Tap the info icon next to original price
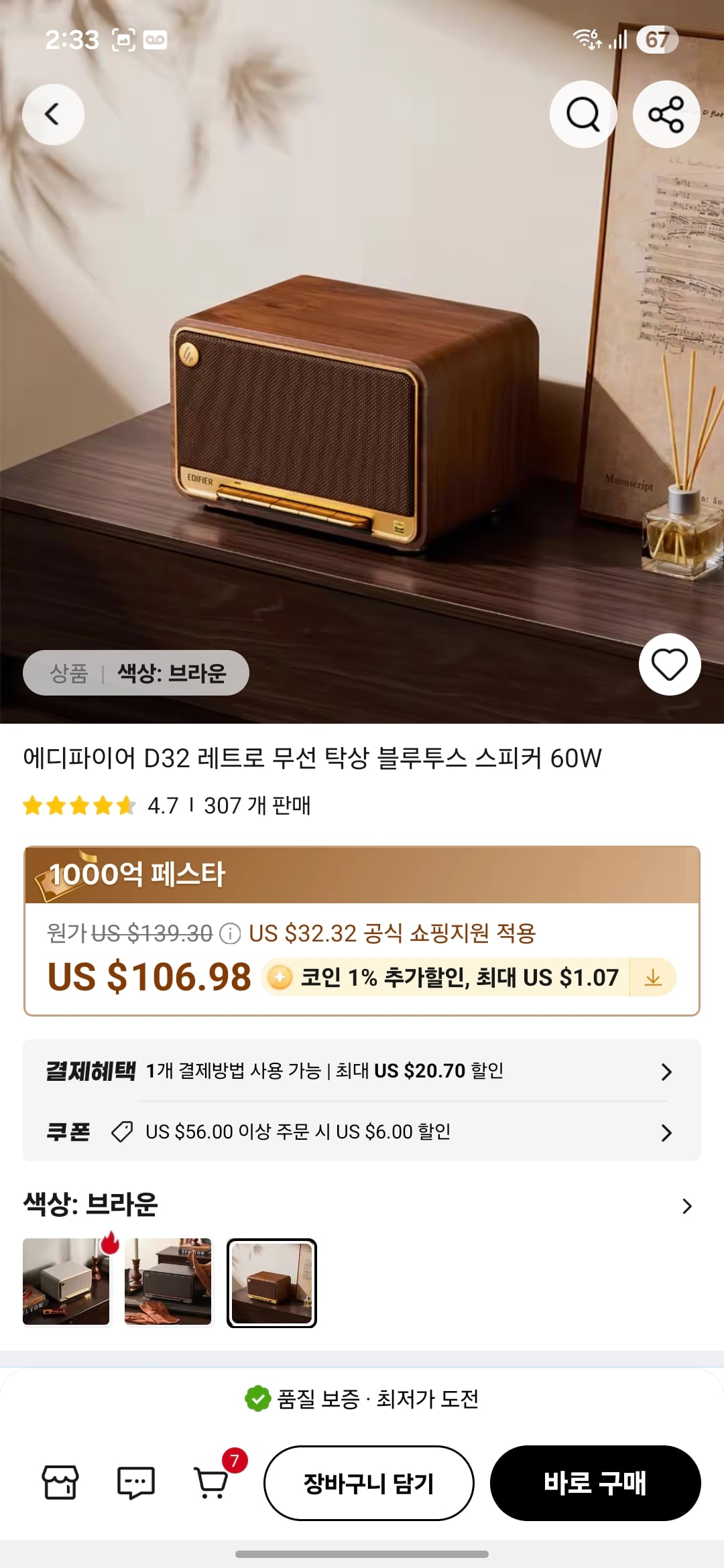Image resolution: width=724 pixels, height=1568 pixels. point(230,933)
